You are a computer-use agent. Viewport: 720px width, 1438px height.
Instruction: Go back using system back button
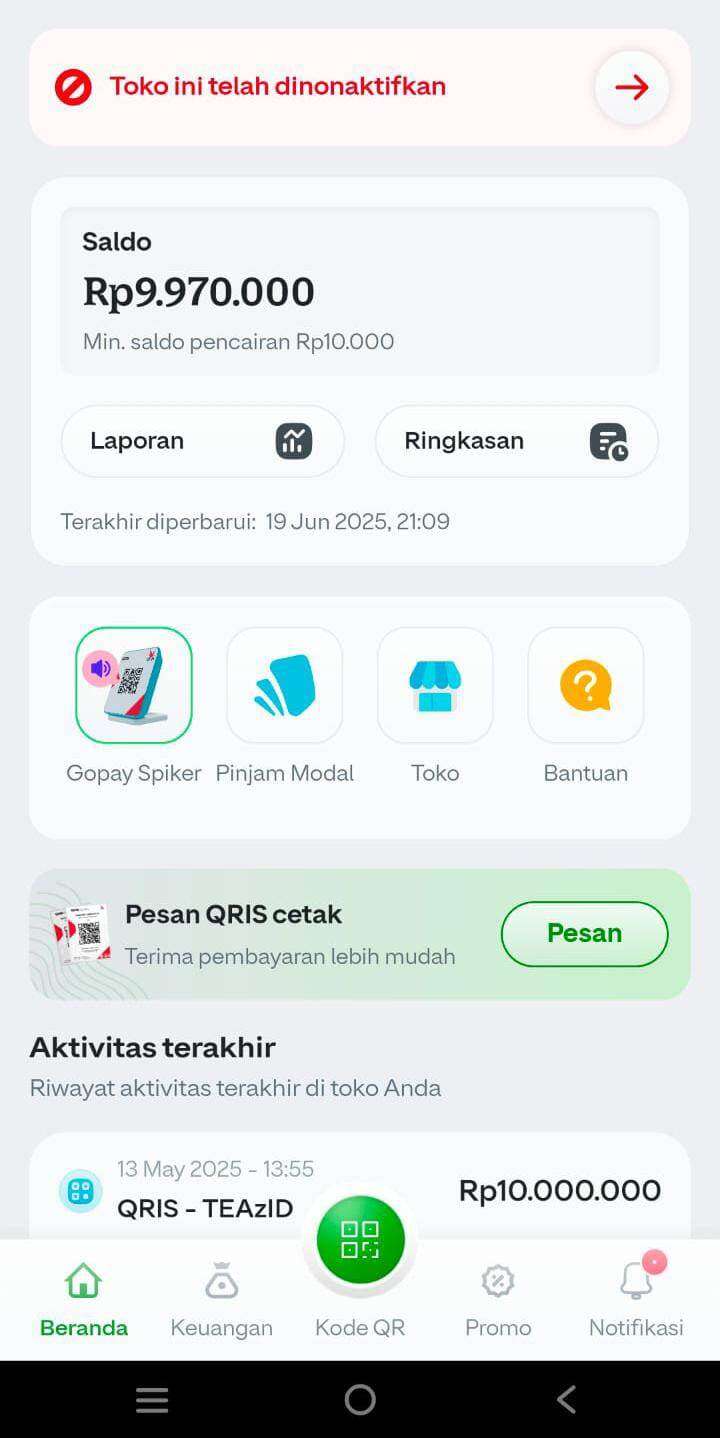pyautogui.click(x=567, y=1399)
